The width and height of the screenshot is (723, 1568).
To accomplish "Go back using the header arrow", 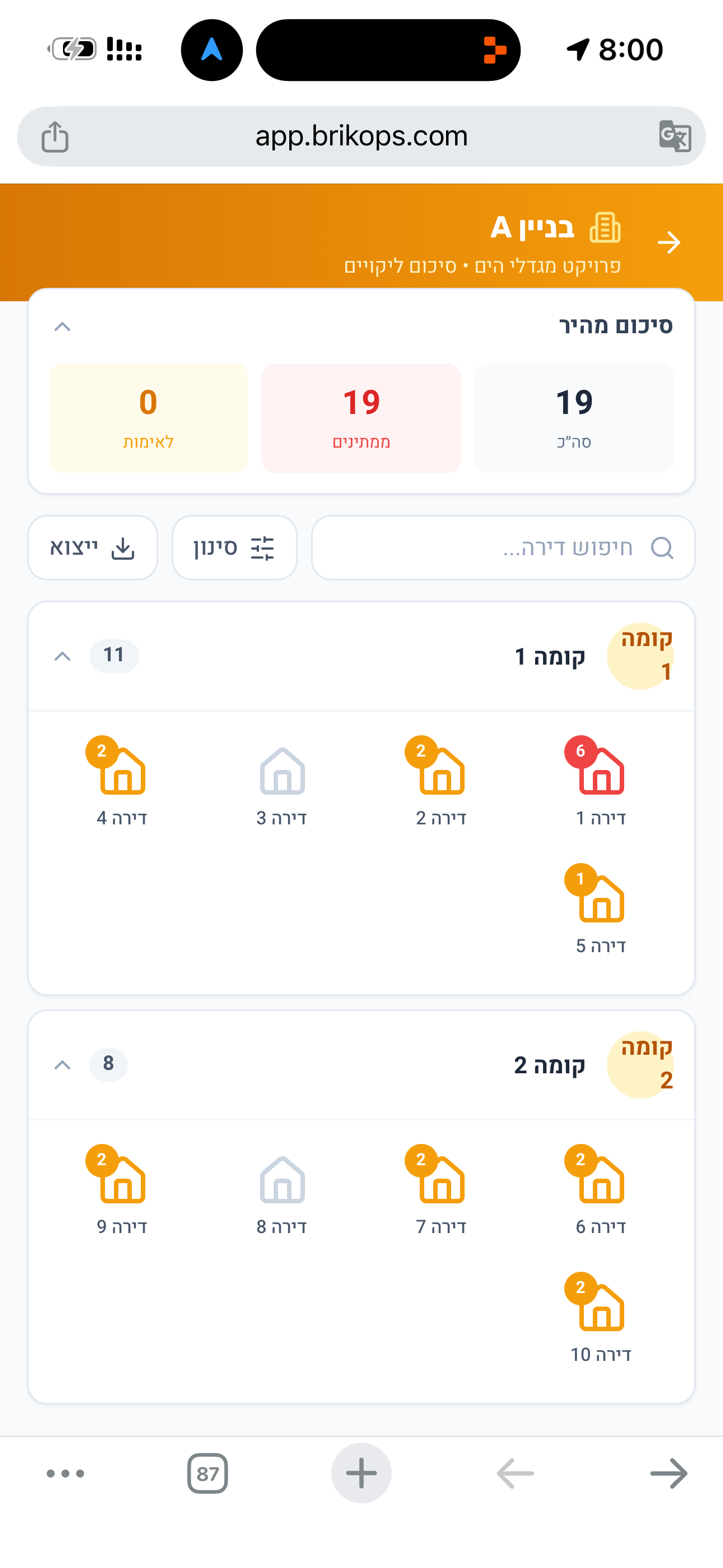I will [x=669, y=242].
